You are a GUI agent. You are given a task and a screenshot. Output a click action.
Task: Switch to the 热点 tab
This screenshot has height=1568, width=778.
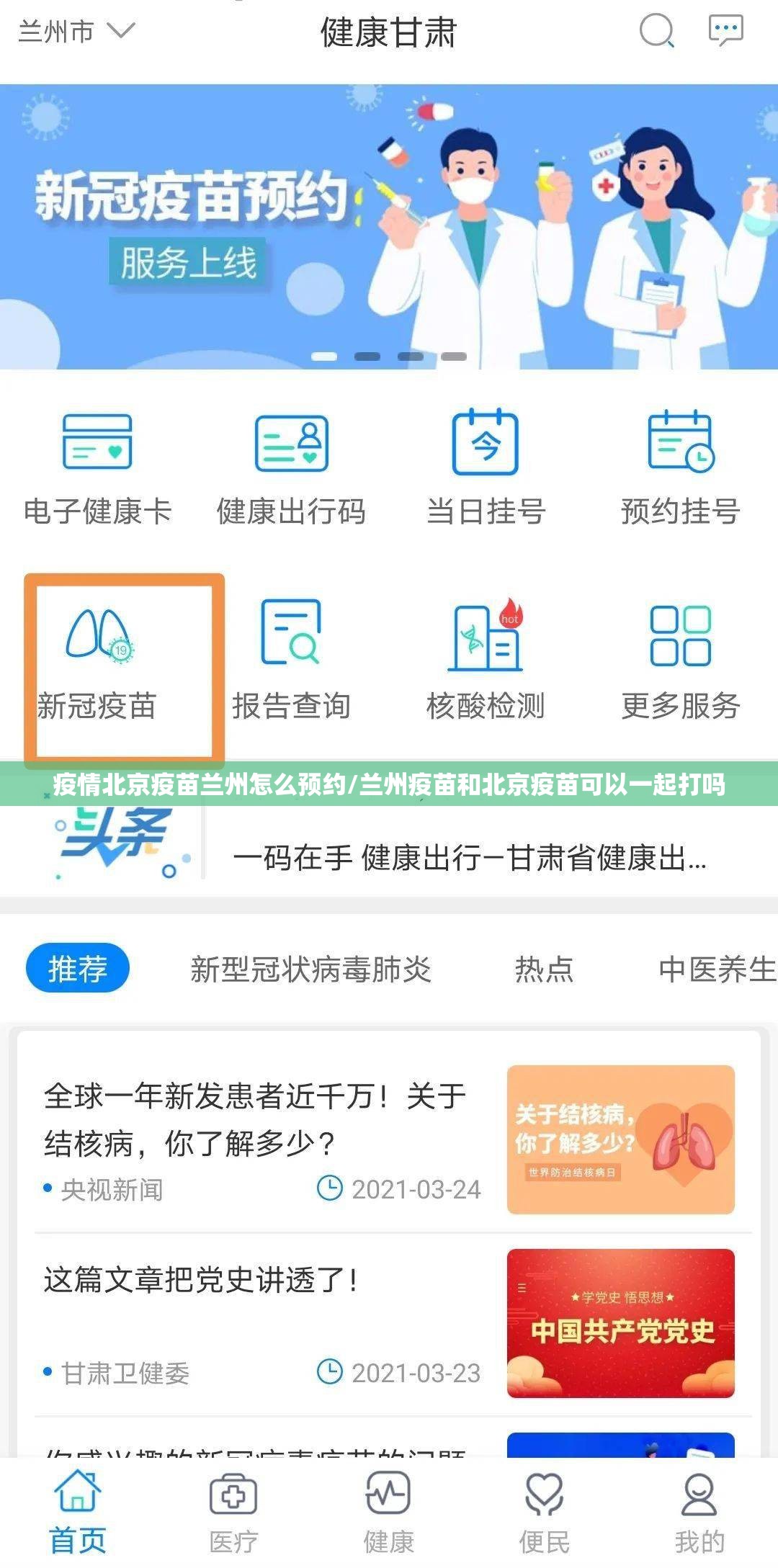(x=544, y=969)
